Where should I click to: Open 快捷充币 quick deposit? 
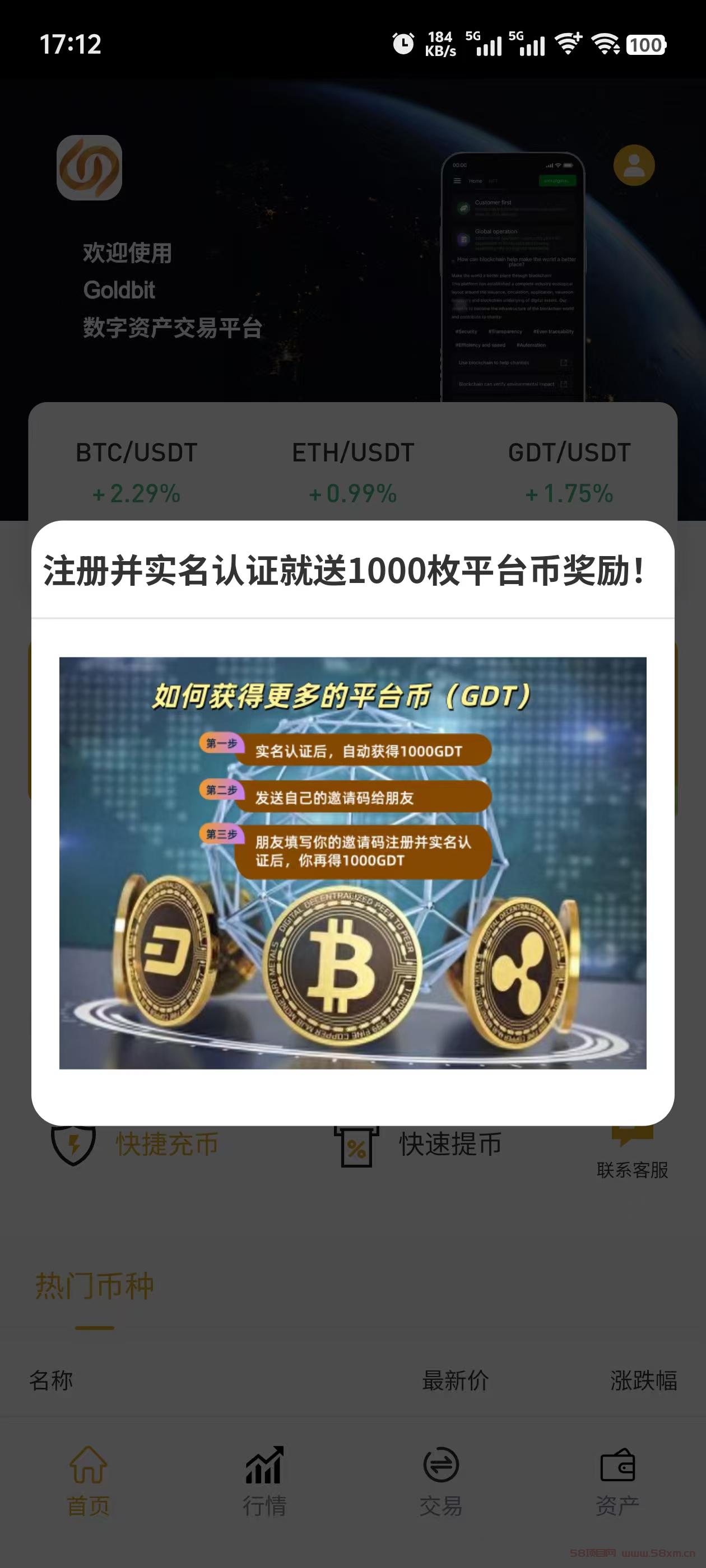[x=134, y=1144]
